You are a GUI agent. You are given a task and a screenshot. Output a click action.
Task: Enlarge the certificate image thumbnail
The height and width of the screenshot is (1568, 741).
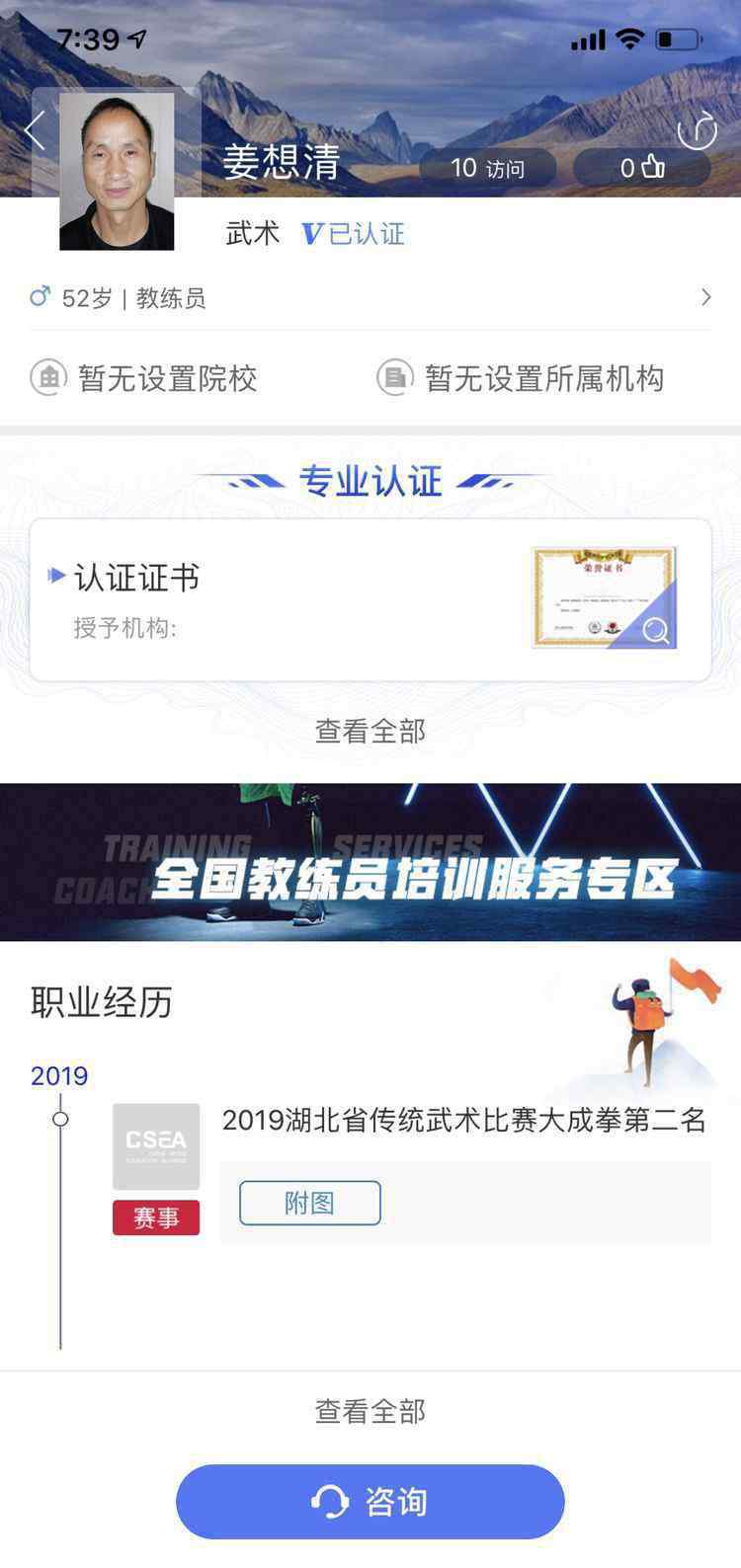tap(604, 596)
